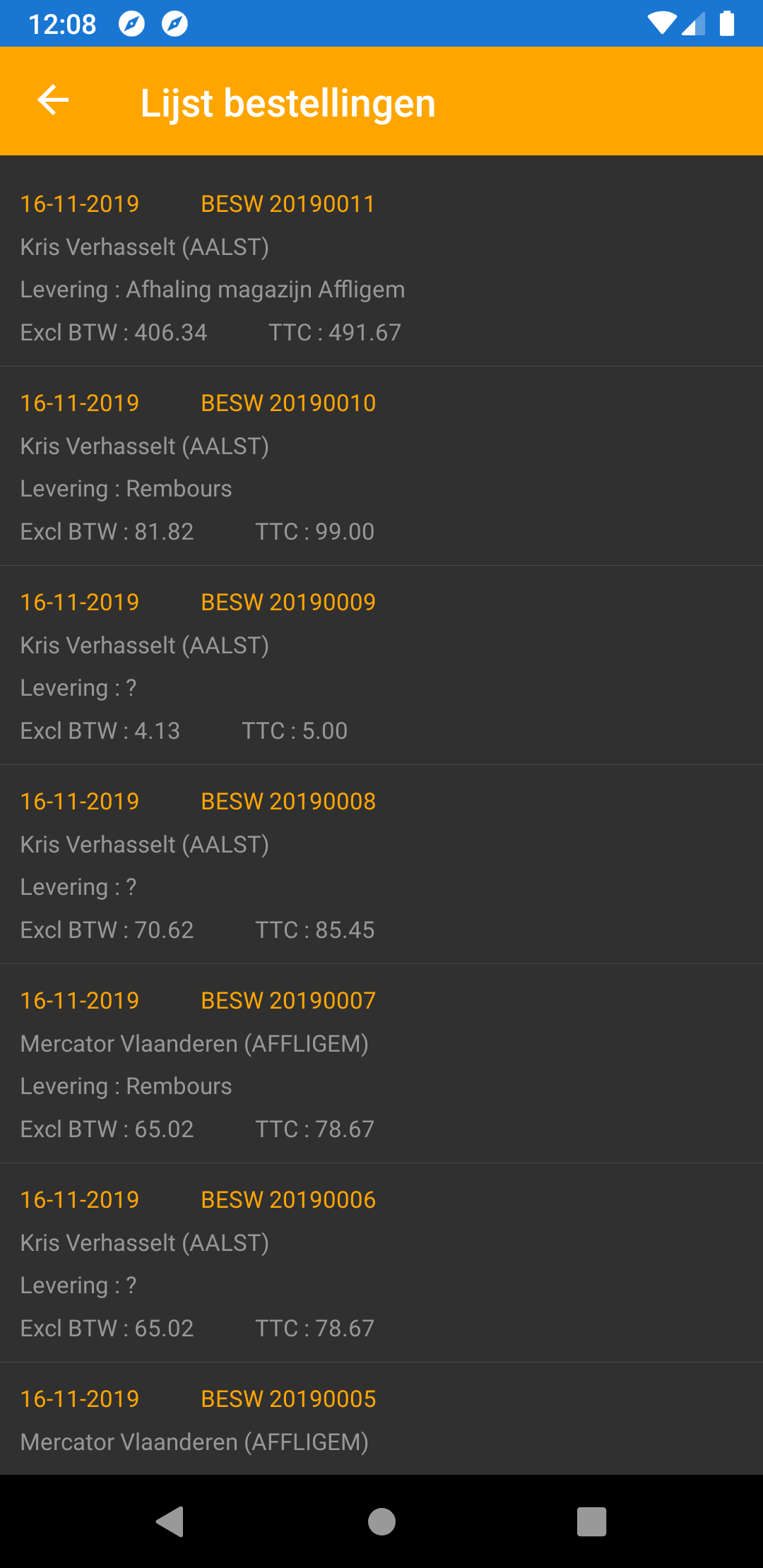
Task: Go back using the app bar arrow
Action: (53, 100)
